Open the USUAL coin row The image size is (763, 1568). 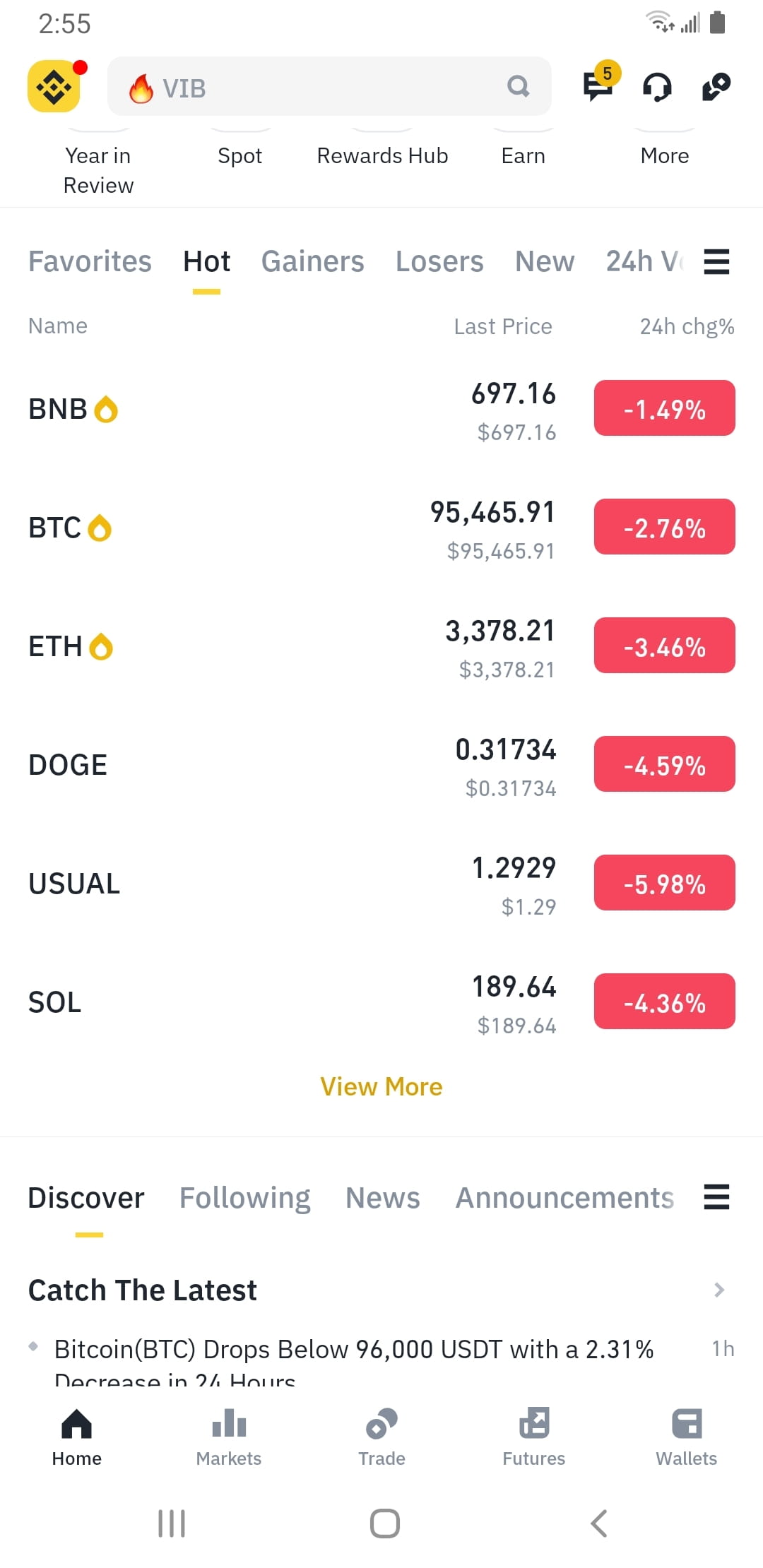coord(381,884)
